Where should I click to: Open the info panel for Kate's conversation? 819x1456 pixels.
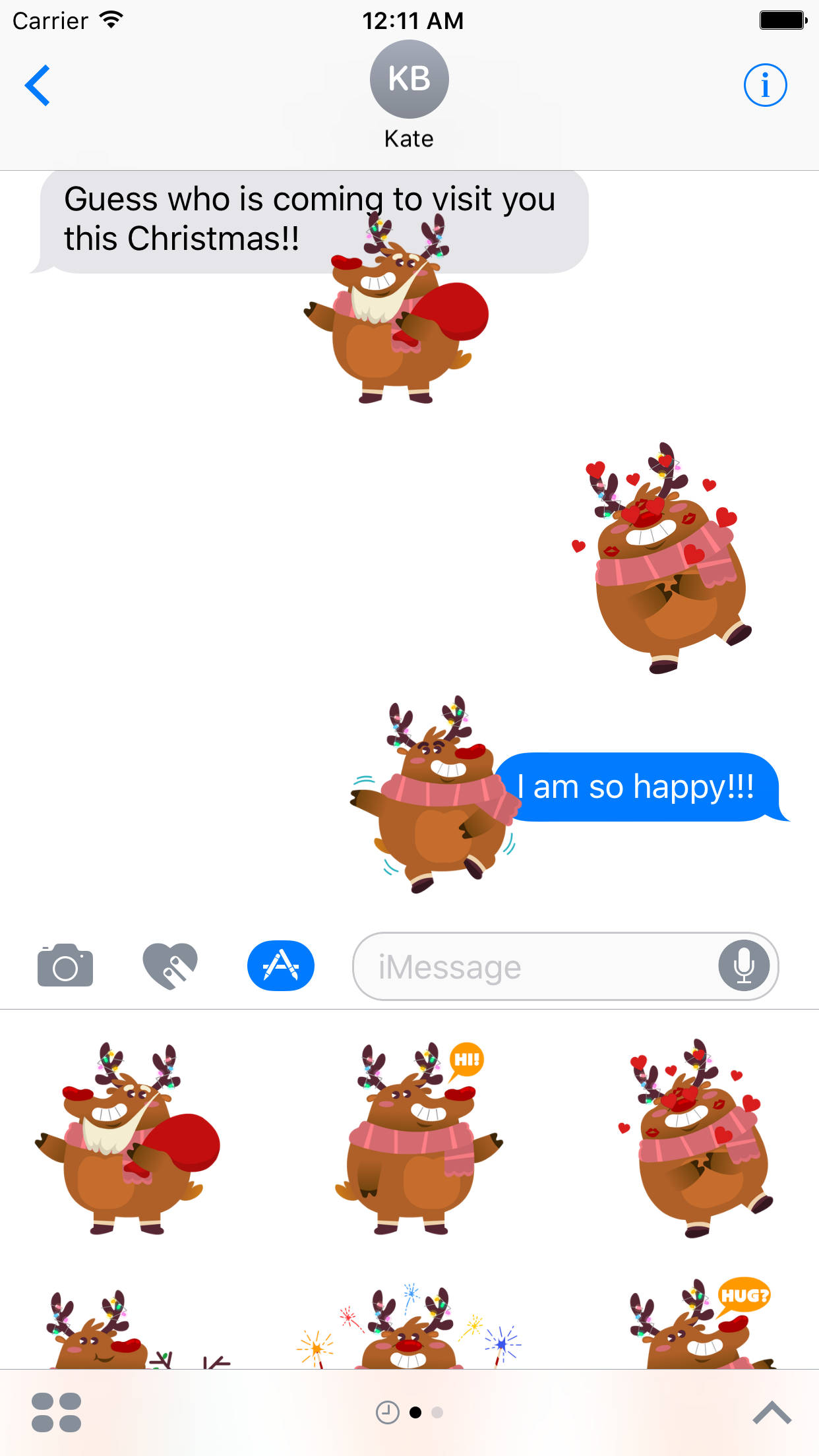[x=765, y=84]
